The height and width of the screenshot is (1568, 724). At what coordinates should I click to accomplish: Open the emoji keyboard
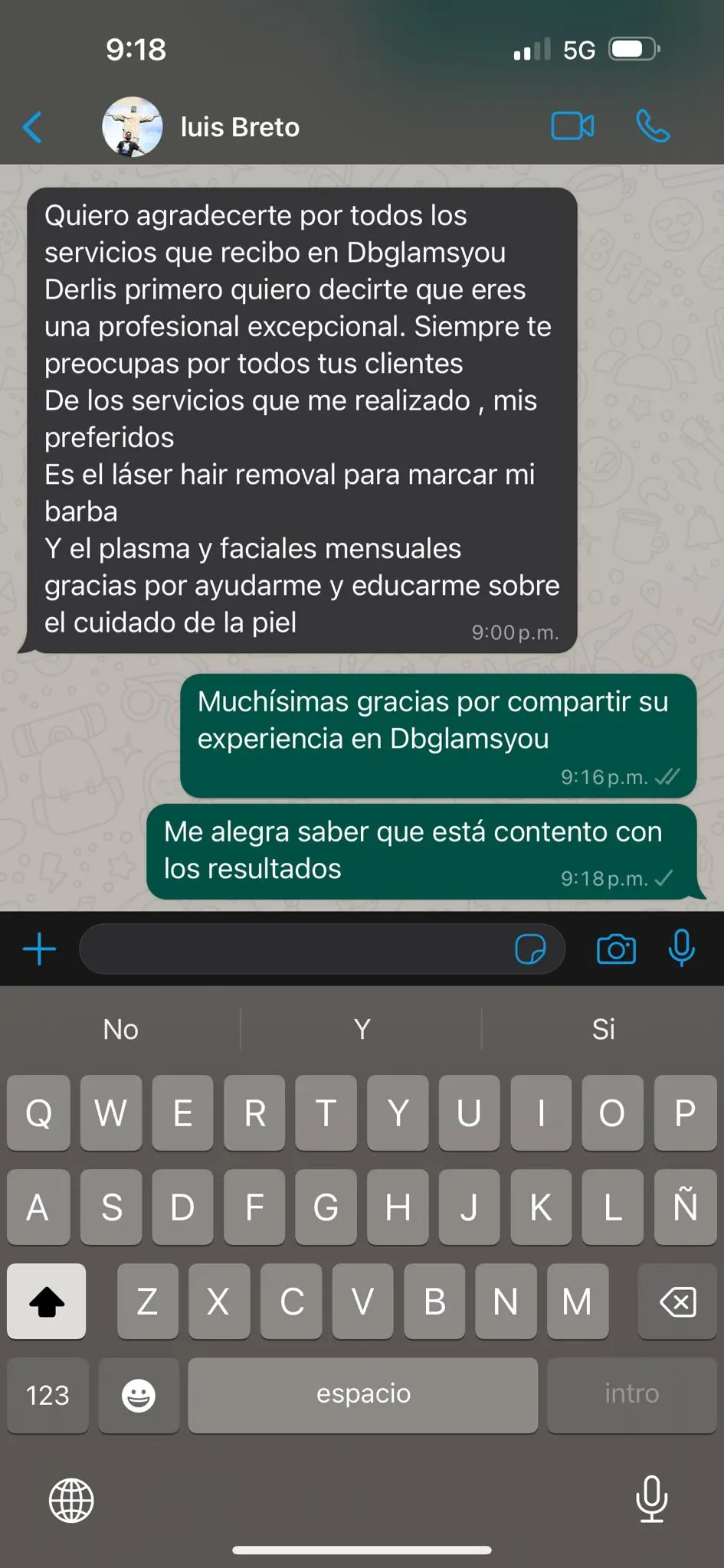click(139, 1395)
